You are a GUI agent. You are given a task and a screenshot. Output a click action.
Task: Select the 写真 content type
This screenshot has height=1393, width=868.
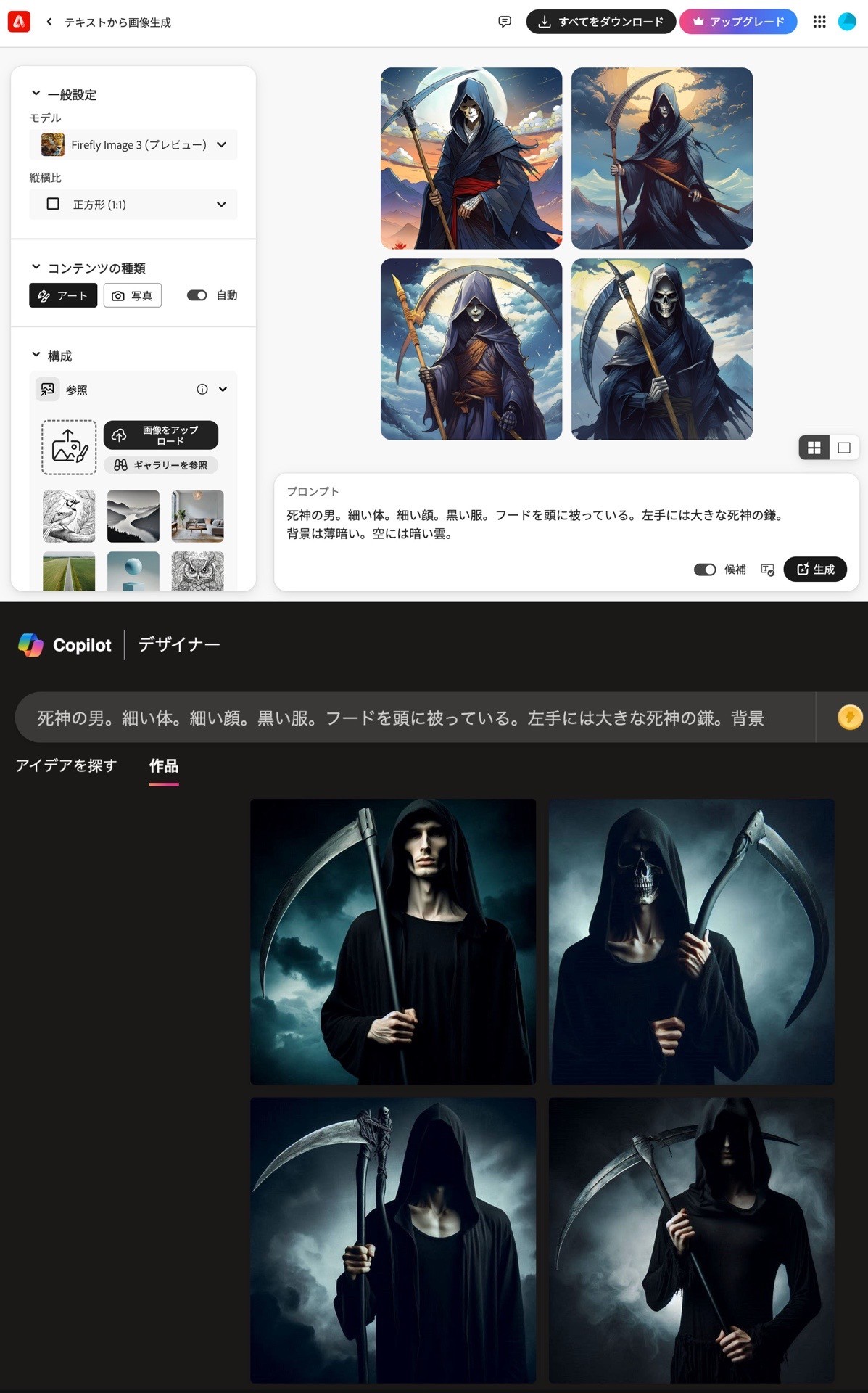click(x=133, y=295)
